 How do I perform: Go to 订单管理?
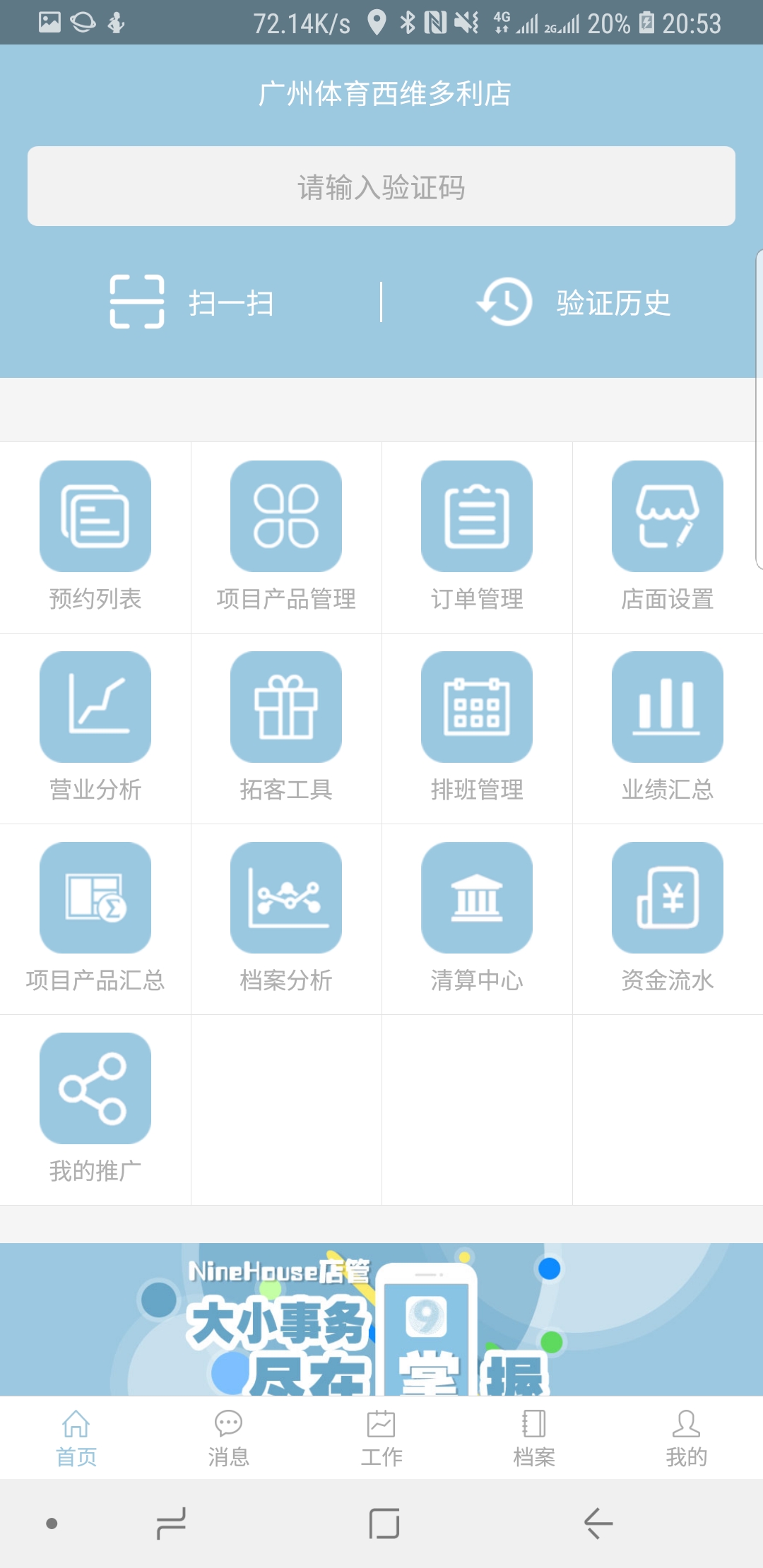pyautogui.click(x=477, y=537)
